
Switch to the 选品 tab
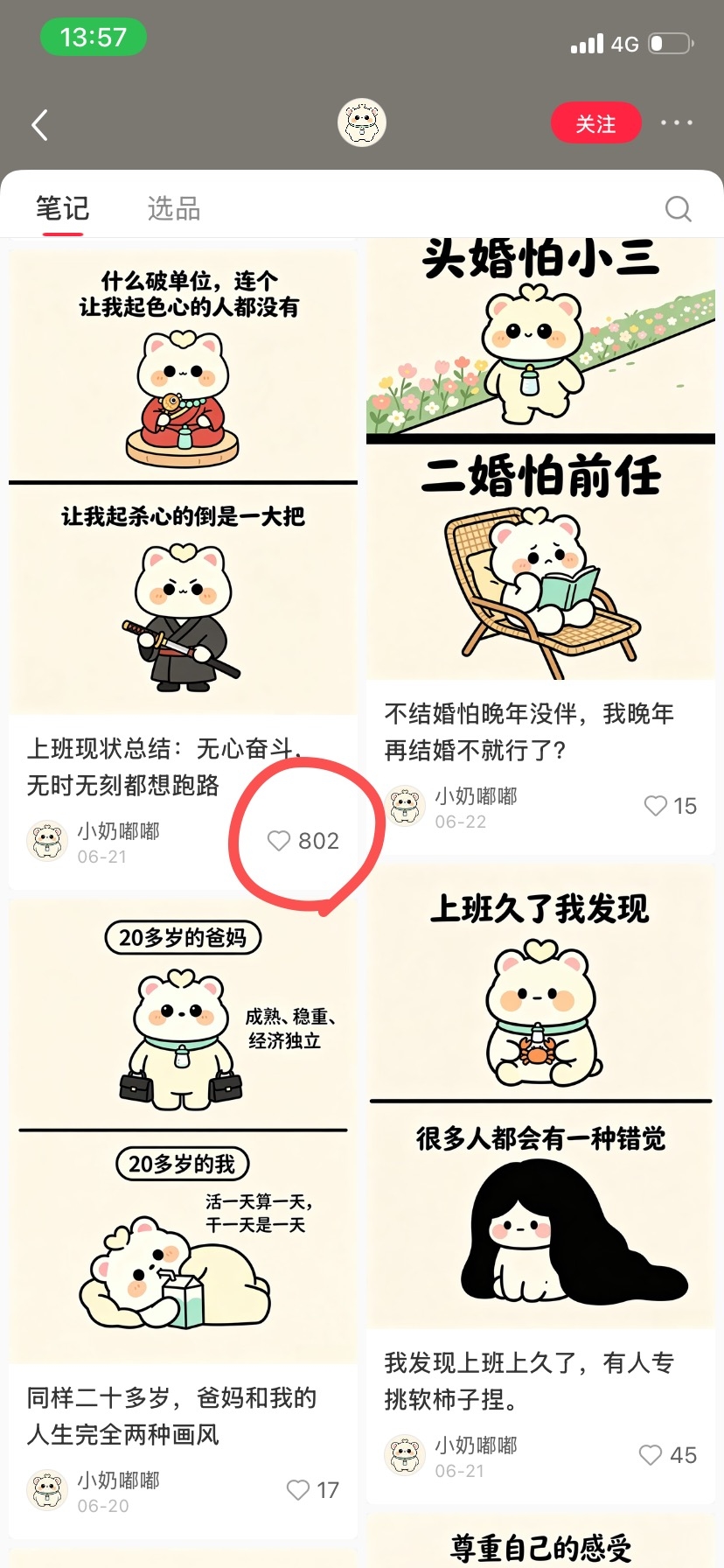pyautogui.click(x=173, y=208)
